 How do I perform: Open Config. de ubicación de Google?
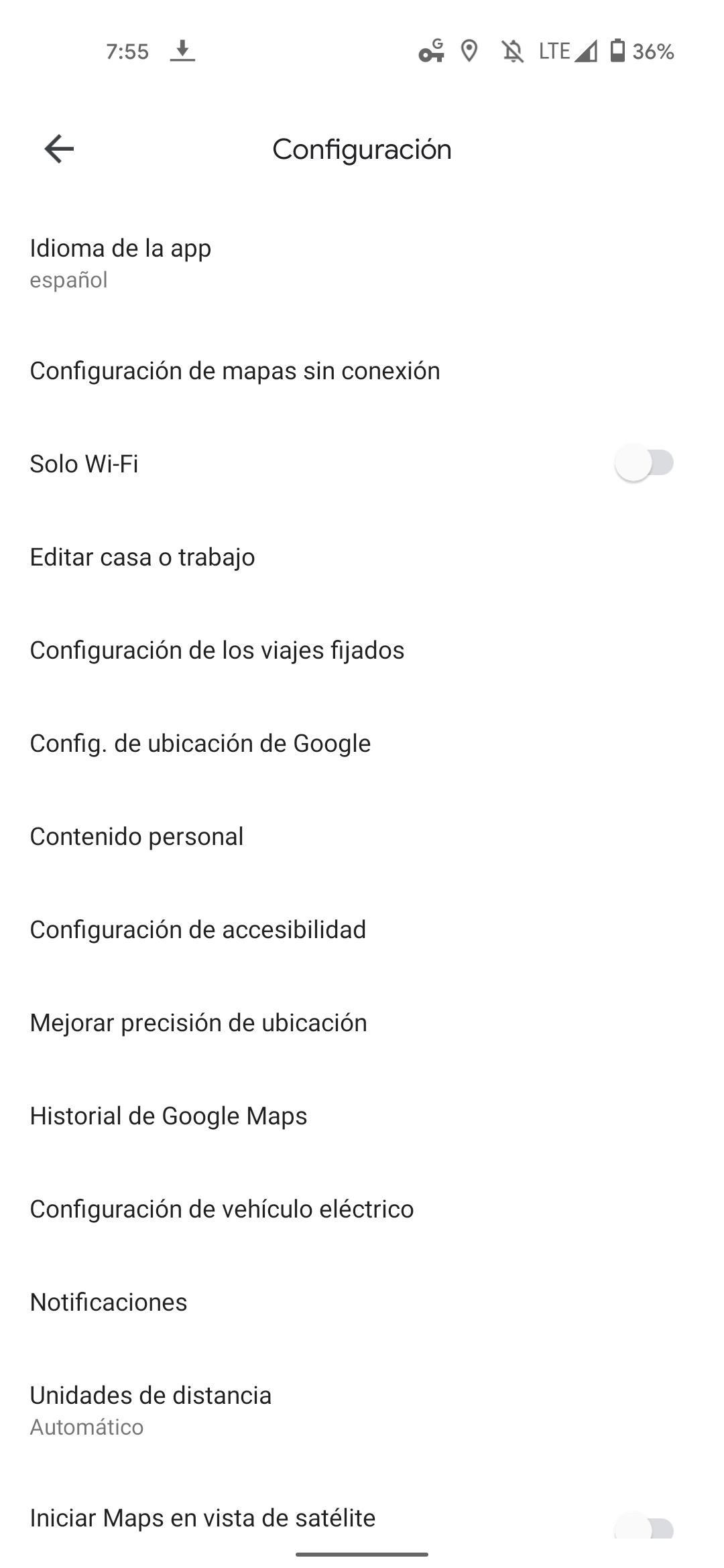click(362, 743)
